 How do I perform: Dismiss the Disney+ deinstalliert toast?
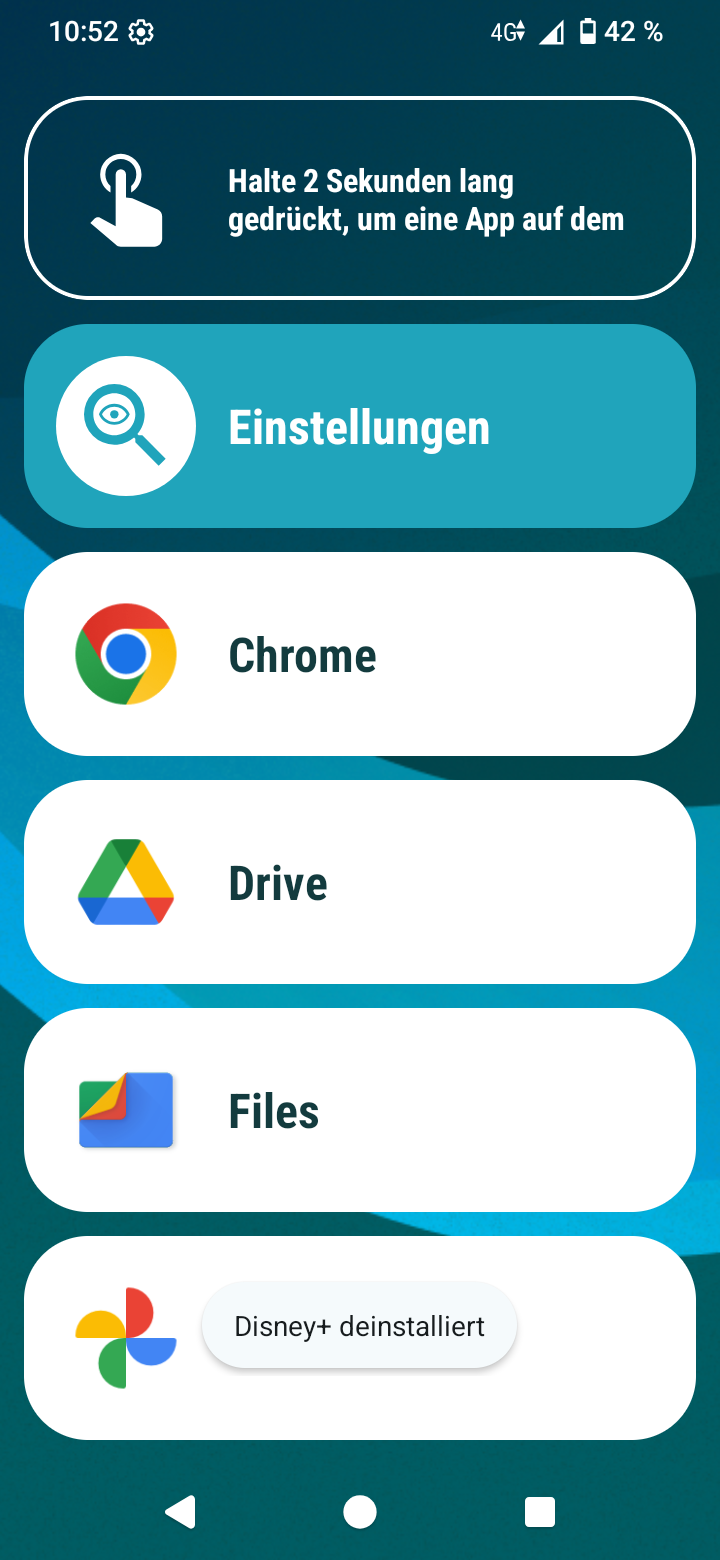tap(359, 1325)
